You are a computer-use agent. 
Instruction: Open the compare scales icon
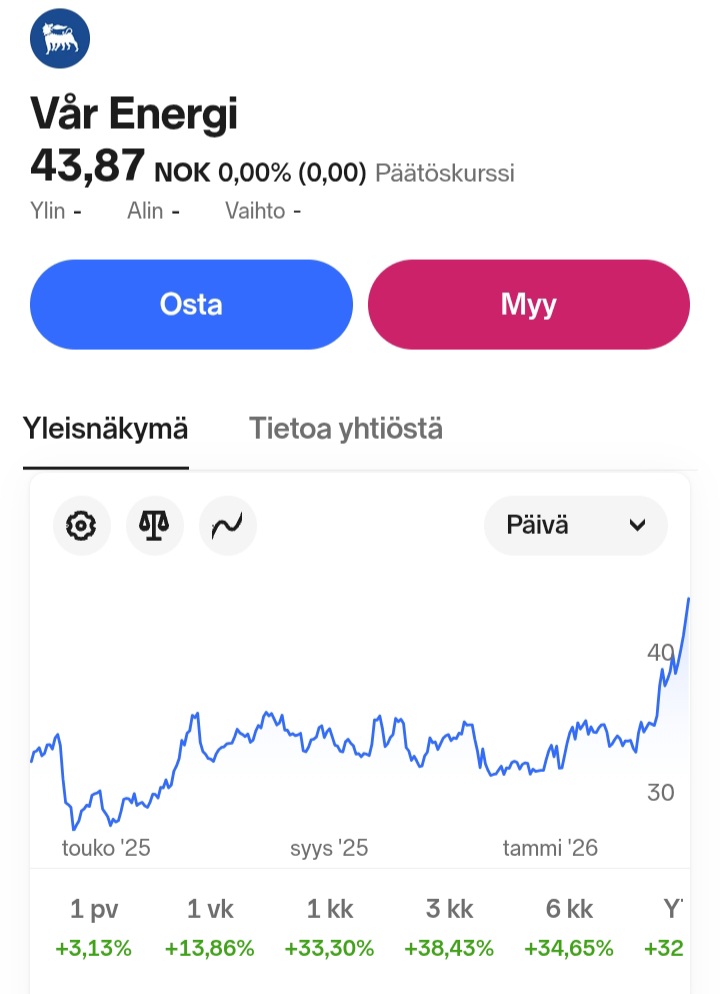[x=154, y=525]
